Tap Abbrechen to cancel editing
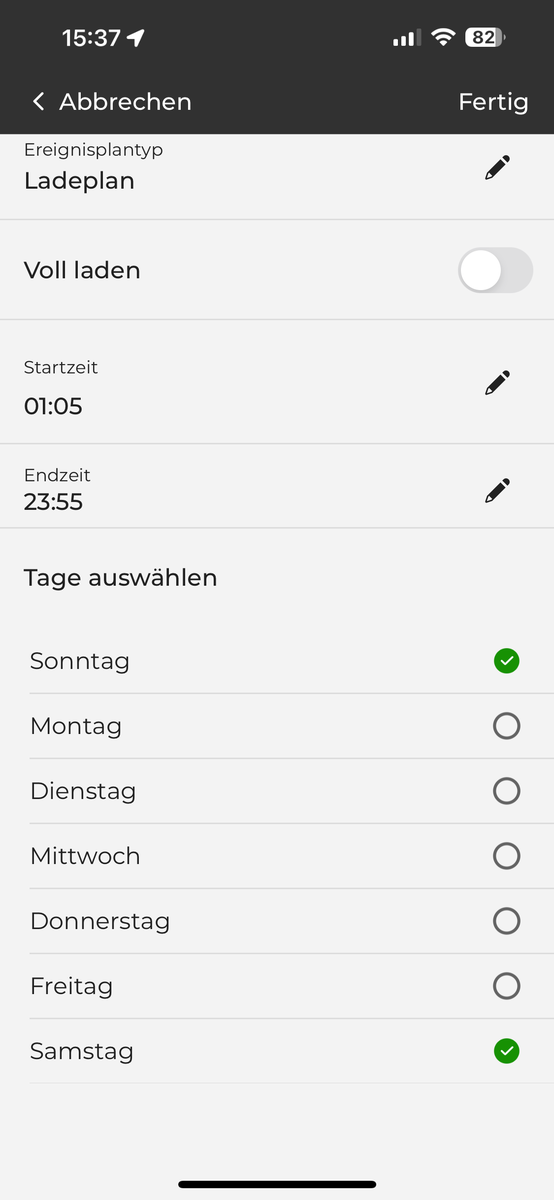The height and width of the screenshot is (1200, 554). (111, 101)
